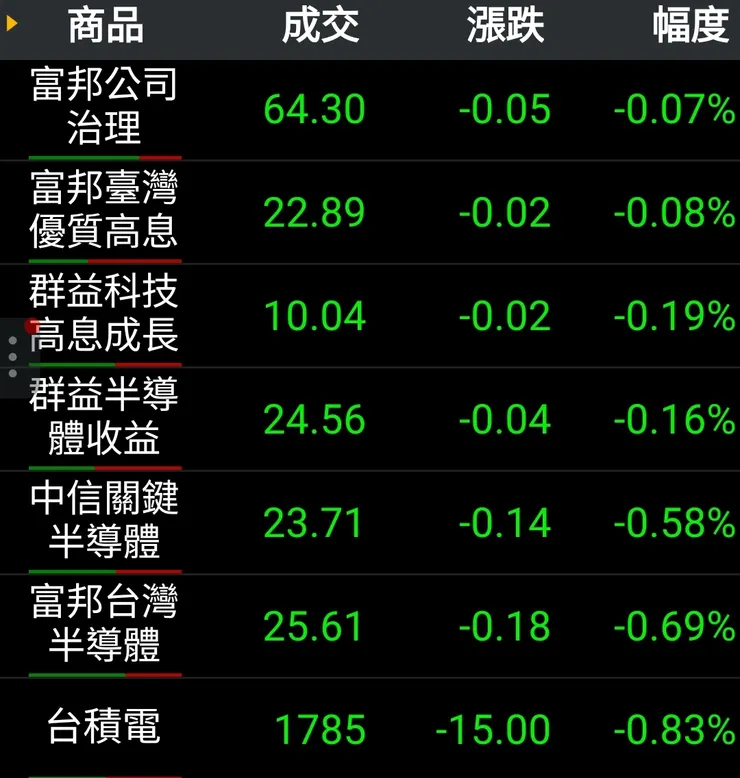Tap the yellow arrow beside 商品
The width and height of the screenshot is (740, 778).
coord(12,23)
